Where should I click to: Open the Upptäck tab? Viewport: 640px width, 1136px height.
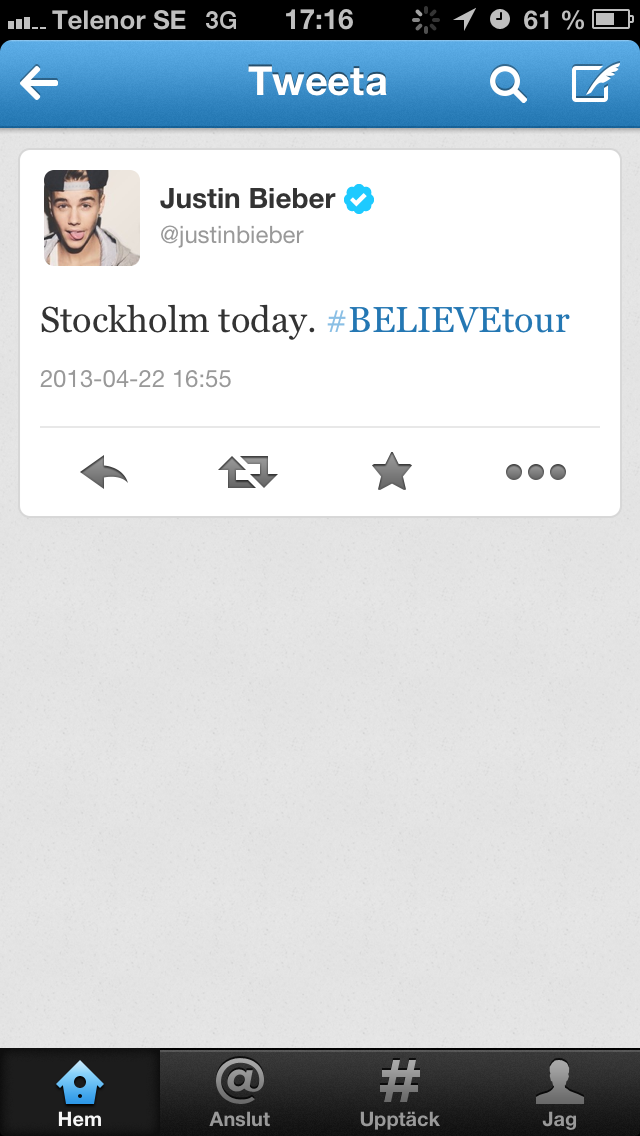(x=400, y=1093)
